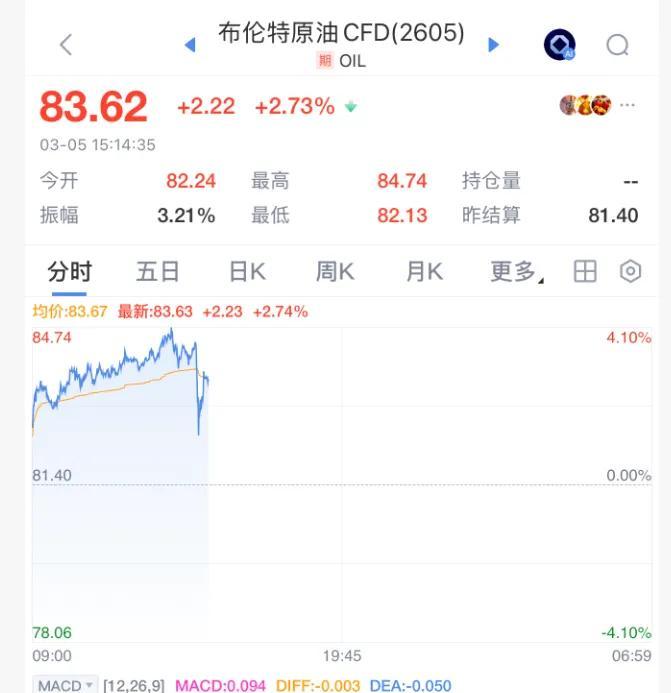
Task: Open the chart layout grid icon
Action: pyautogui.click(x=585, y=272)
